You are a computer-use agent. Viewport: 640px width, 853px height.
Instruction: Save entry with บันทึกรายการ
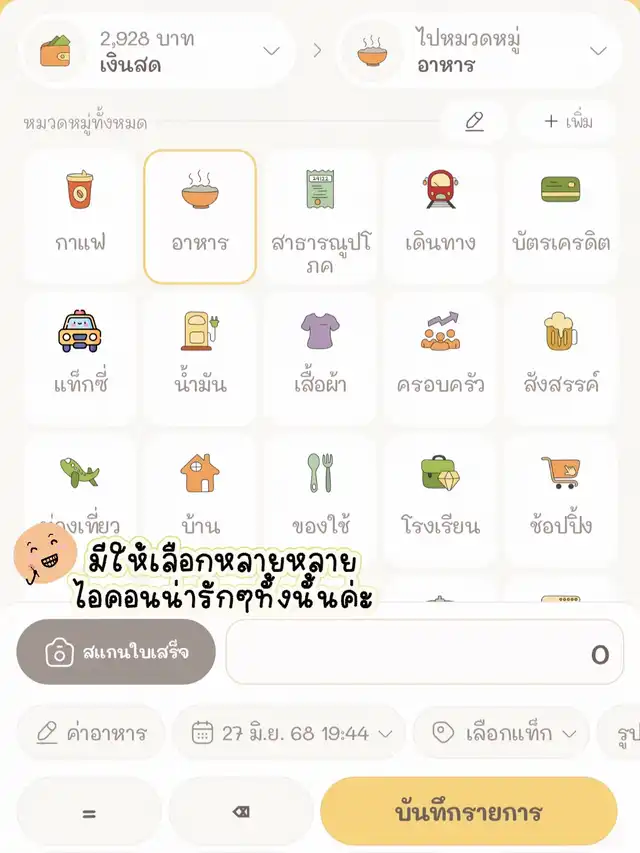point(468,811)
